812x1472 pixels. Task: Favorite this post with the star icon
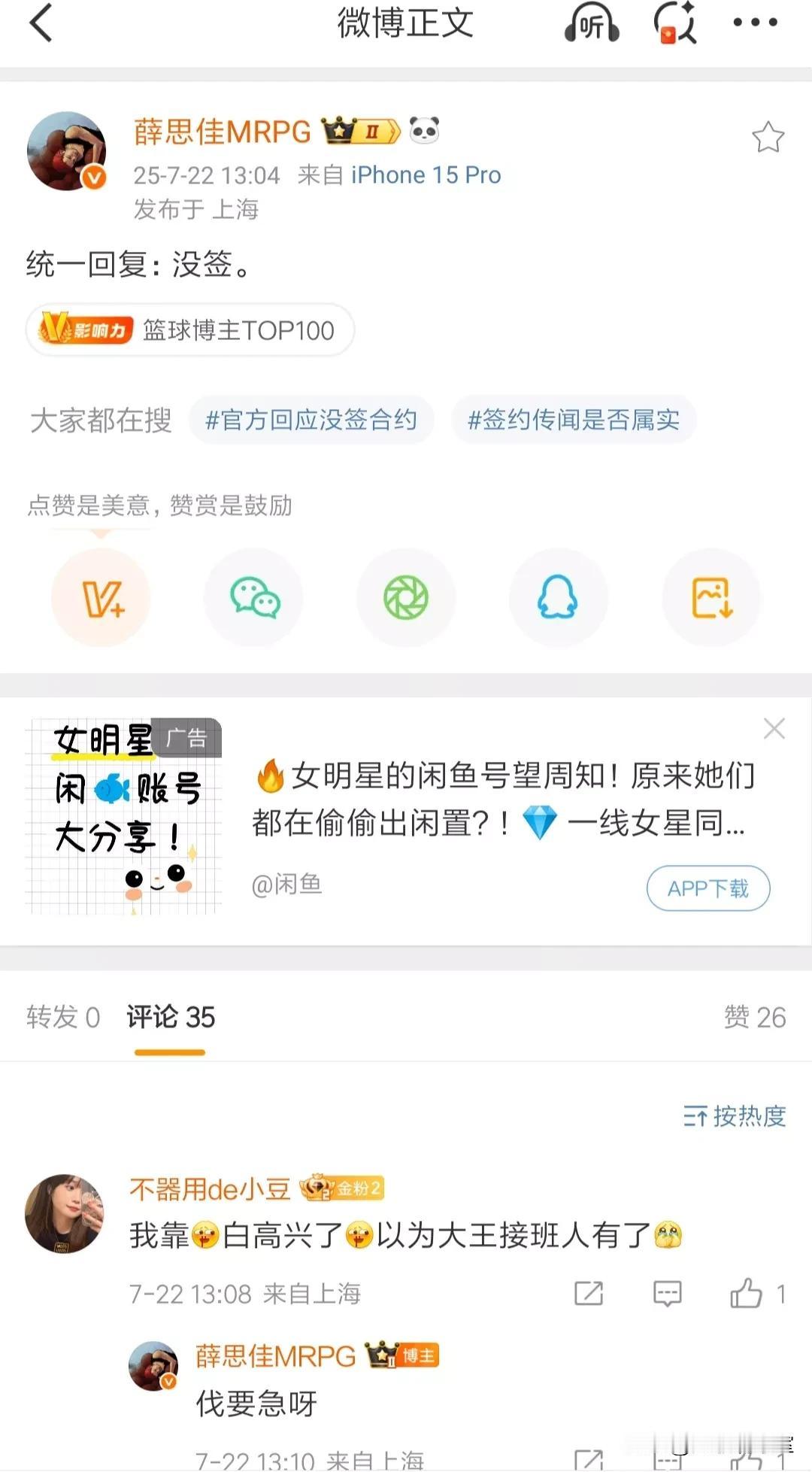(768, 137)
